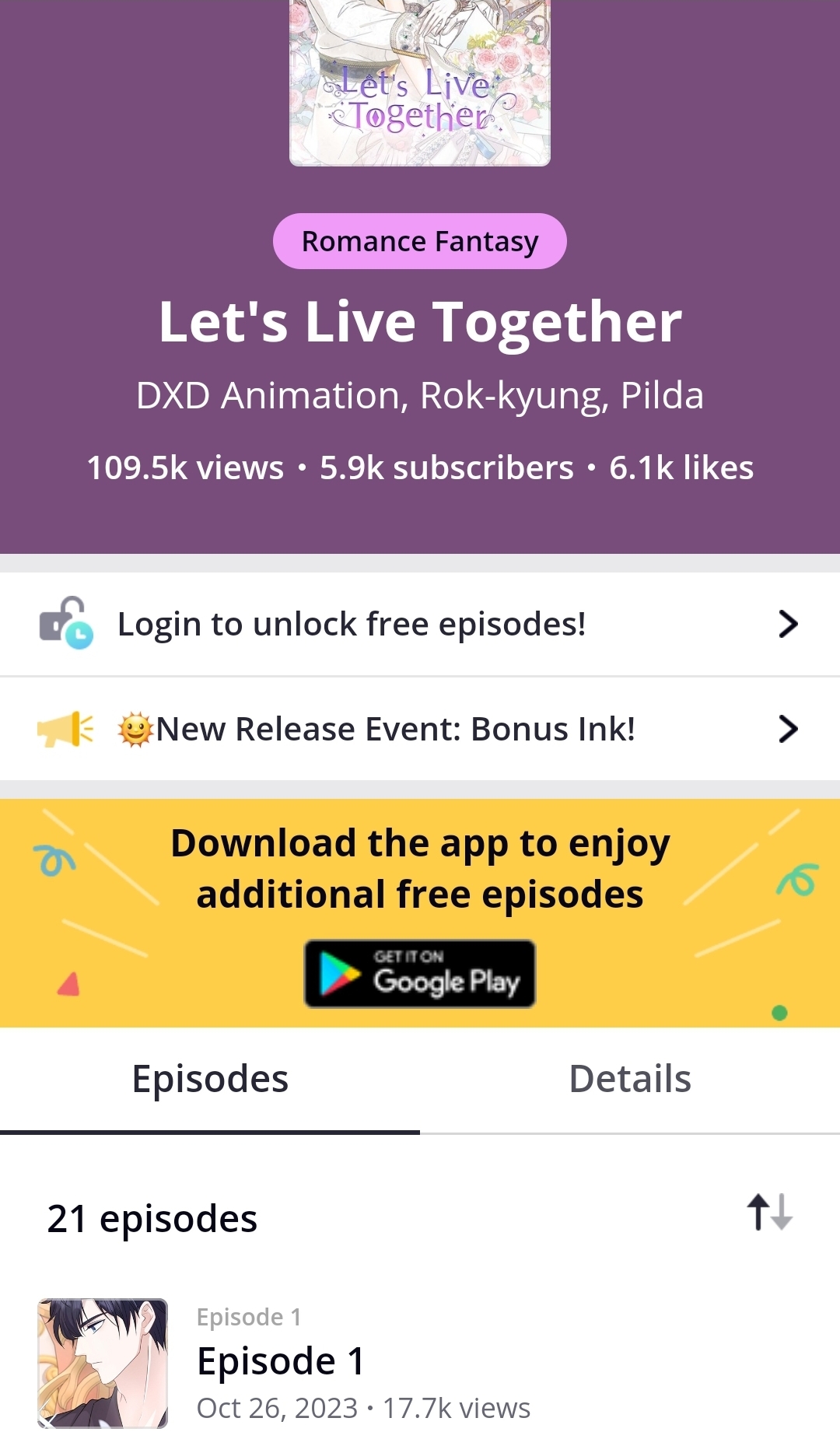Tap the Get it on Google Play badge
The height and width of the screenshot is (1446, 840).
(x=419, y=974)
